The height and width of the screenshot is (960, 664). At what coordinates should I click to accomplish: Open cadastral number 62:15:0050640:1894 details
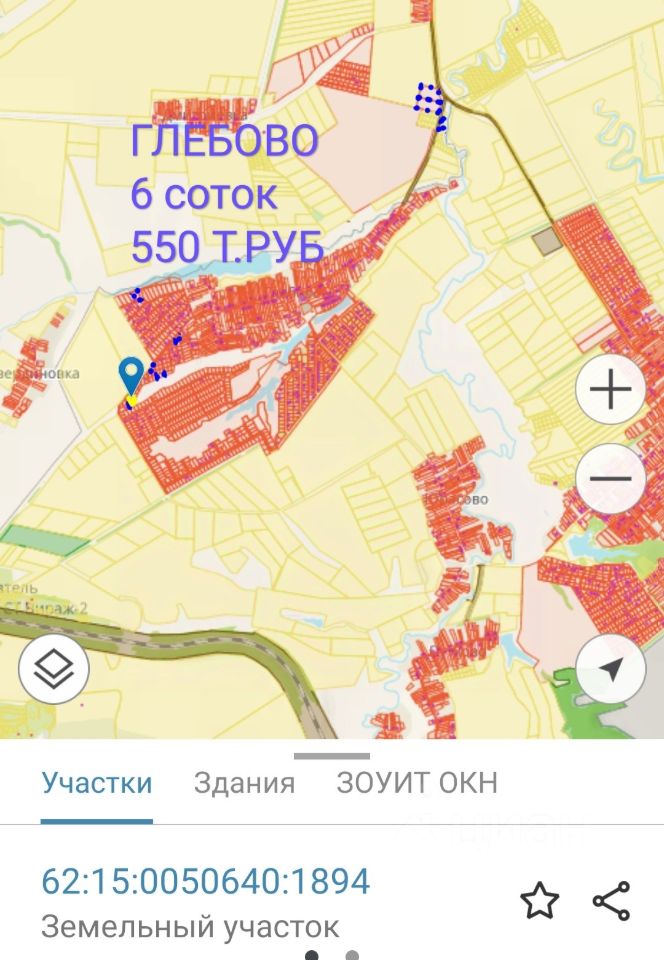click(x=205, y=882)
